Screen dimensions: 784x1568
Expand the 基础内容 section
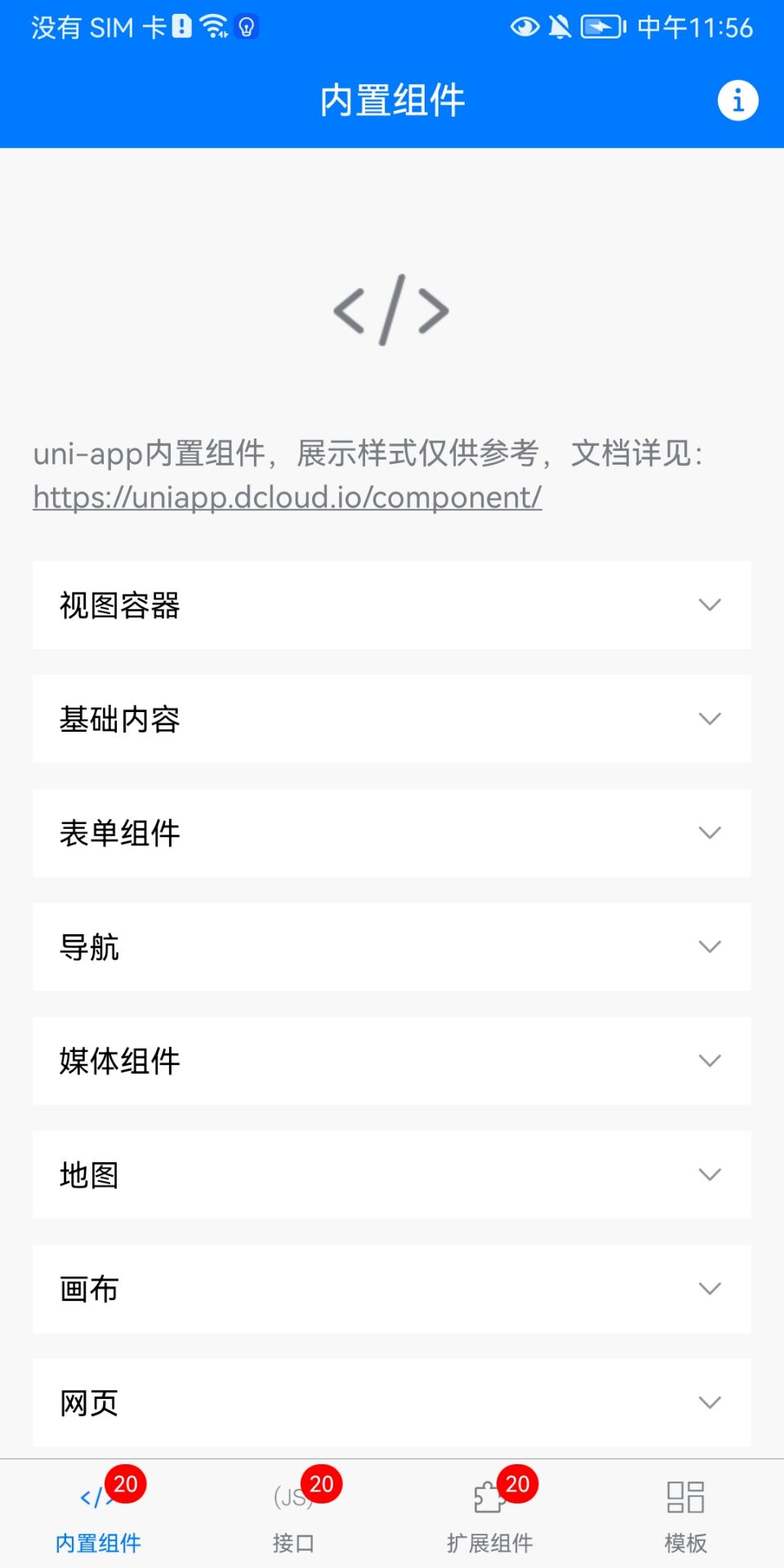coord(392,719)
